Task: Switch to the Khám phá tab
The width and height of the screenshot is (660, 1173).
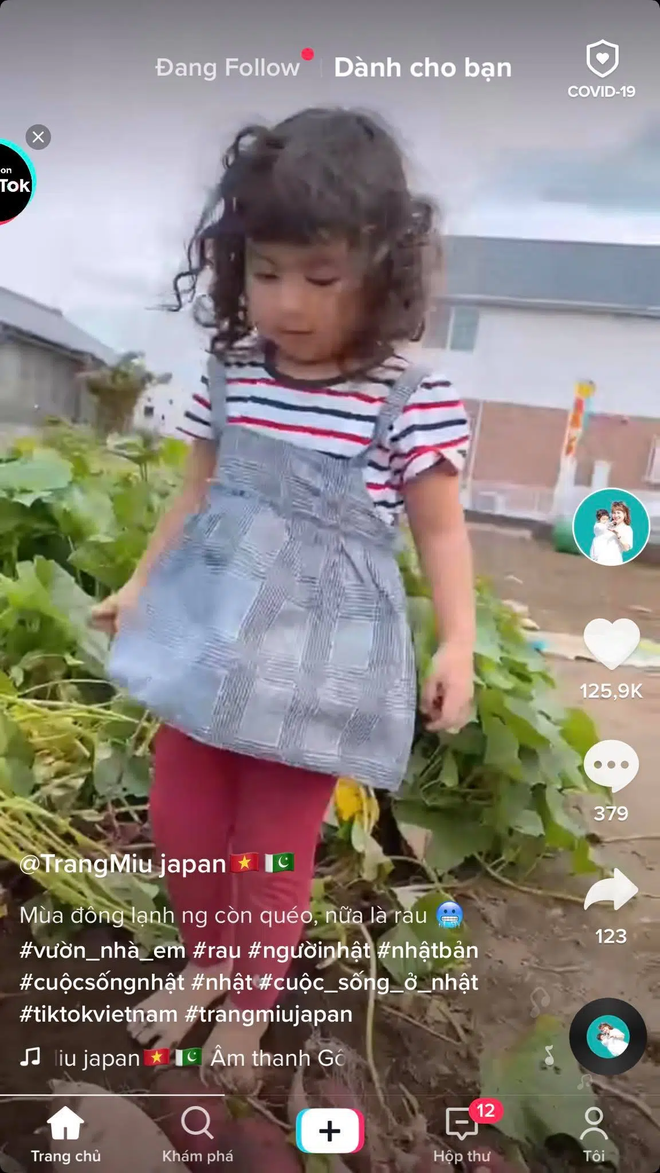Action: pyautogui.click(x=197, y=1135)
